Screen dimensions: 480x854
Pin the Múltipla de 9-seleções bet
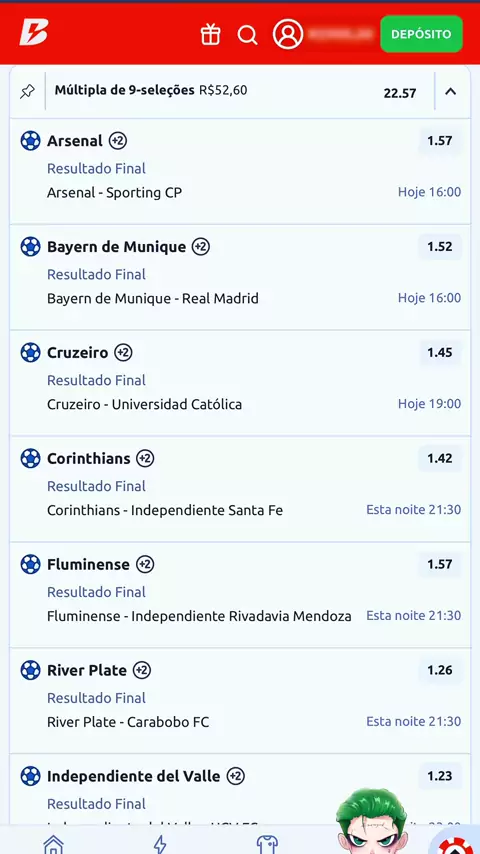point(27,92)
